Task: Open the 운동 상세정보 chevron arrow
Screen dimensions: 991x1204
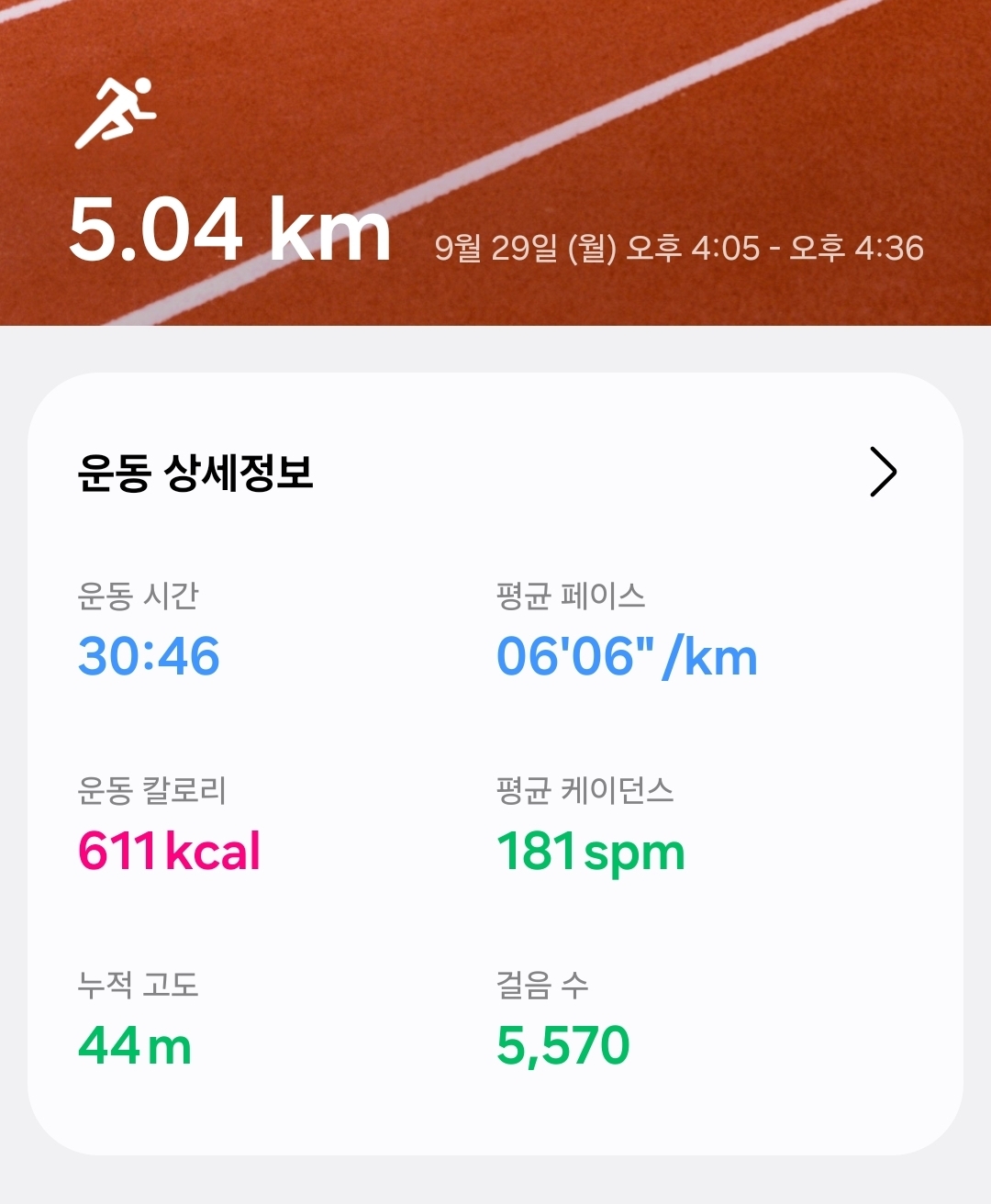Action: pyautogui.click(x=882, y=473)
